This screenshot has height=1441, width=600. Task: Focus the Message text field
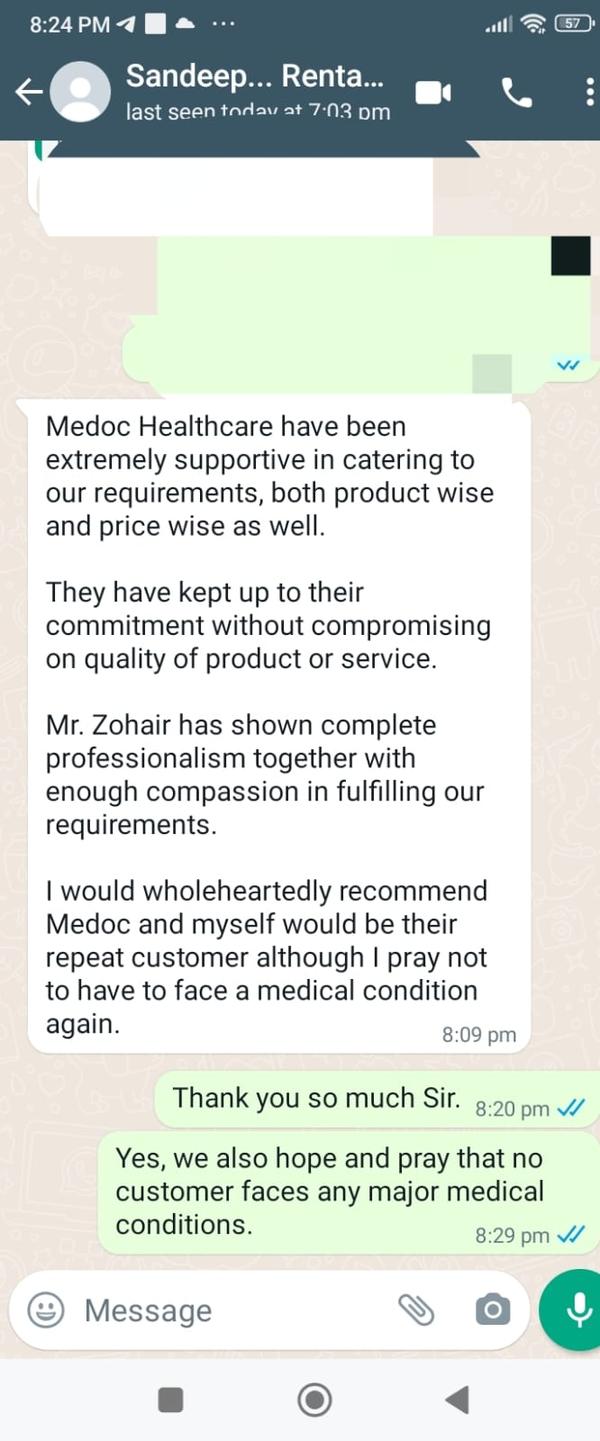tap(230, 1310)
